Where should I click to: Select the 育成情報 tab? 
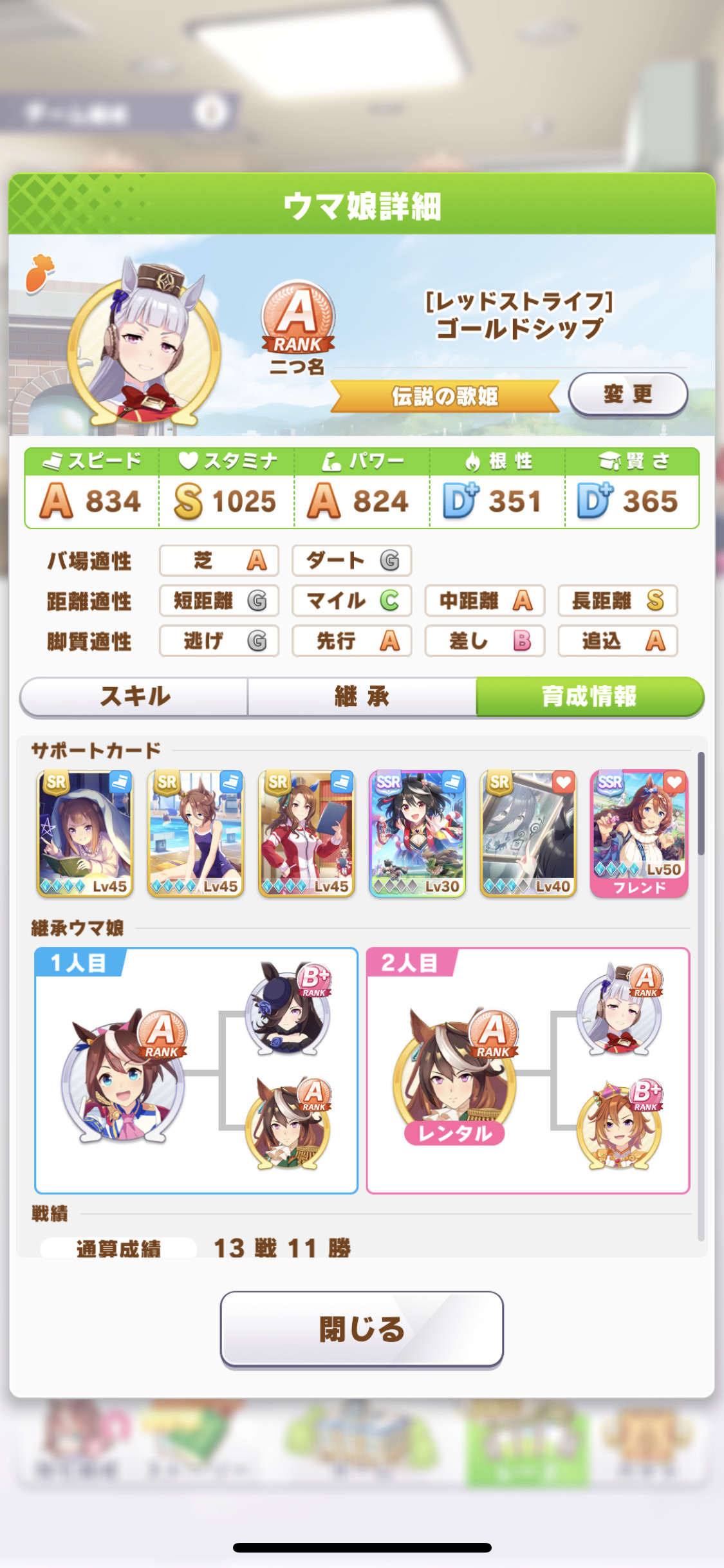tap(589, 696)
